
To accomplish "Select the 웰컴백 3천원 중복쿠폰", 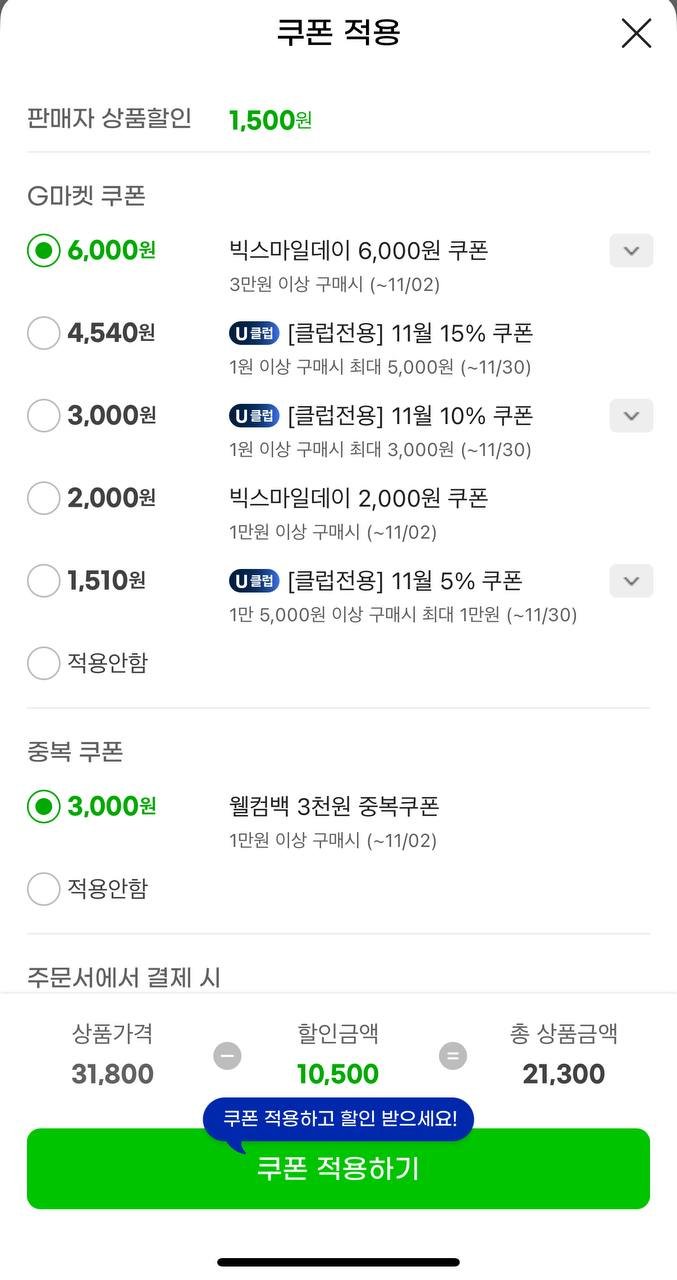I will click(x=43, y=806).
